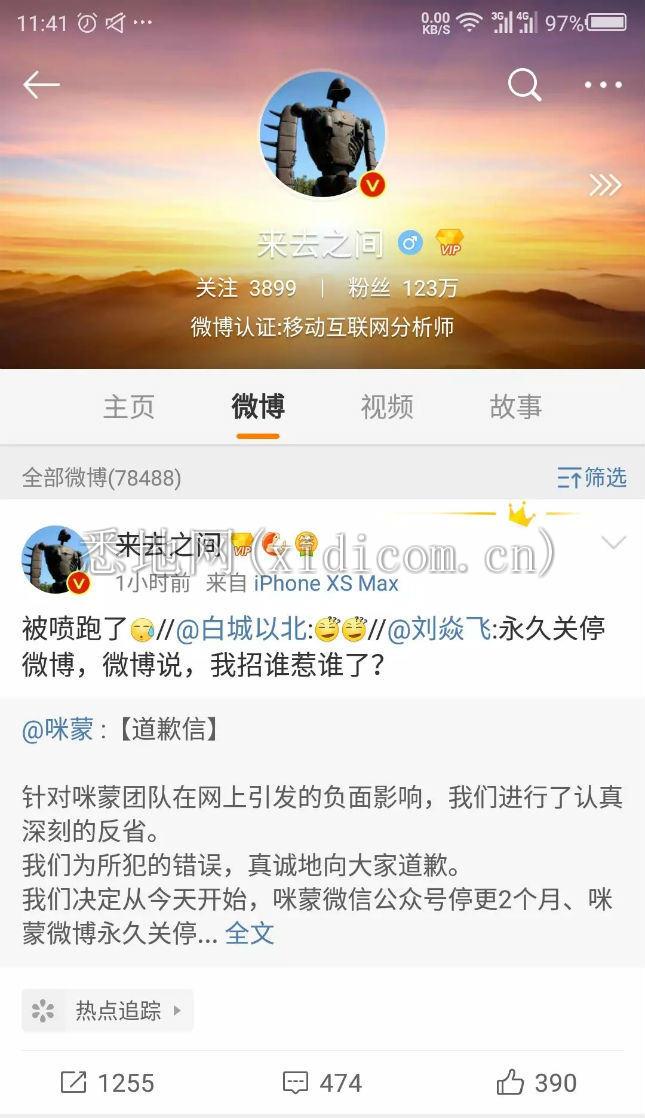Open the @刘焱飞 mention link
Image resolution: width=645 pixels, height=1118 pixels.
pyautogui.click(x=439, y=630)
